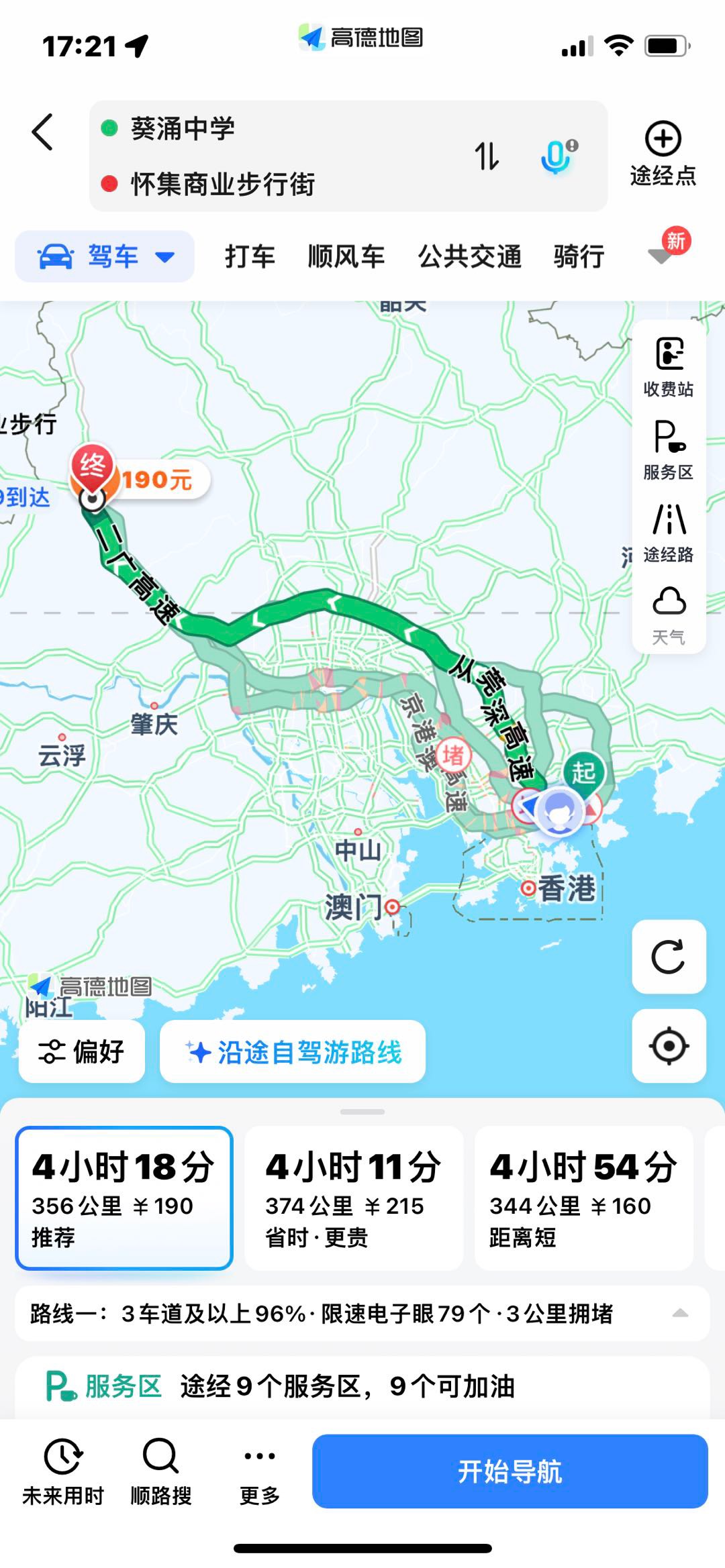Open 偏好 route preferences
725x1568 pixels.
click(x=82, y=1051)
